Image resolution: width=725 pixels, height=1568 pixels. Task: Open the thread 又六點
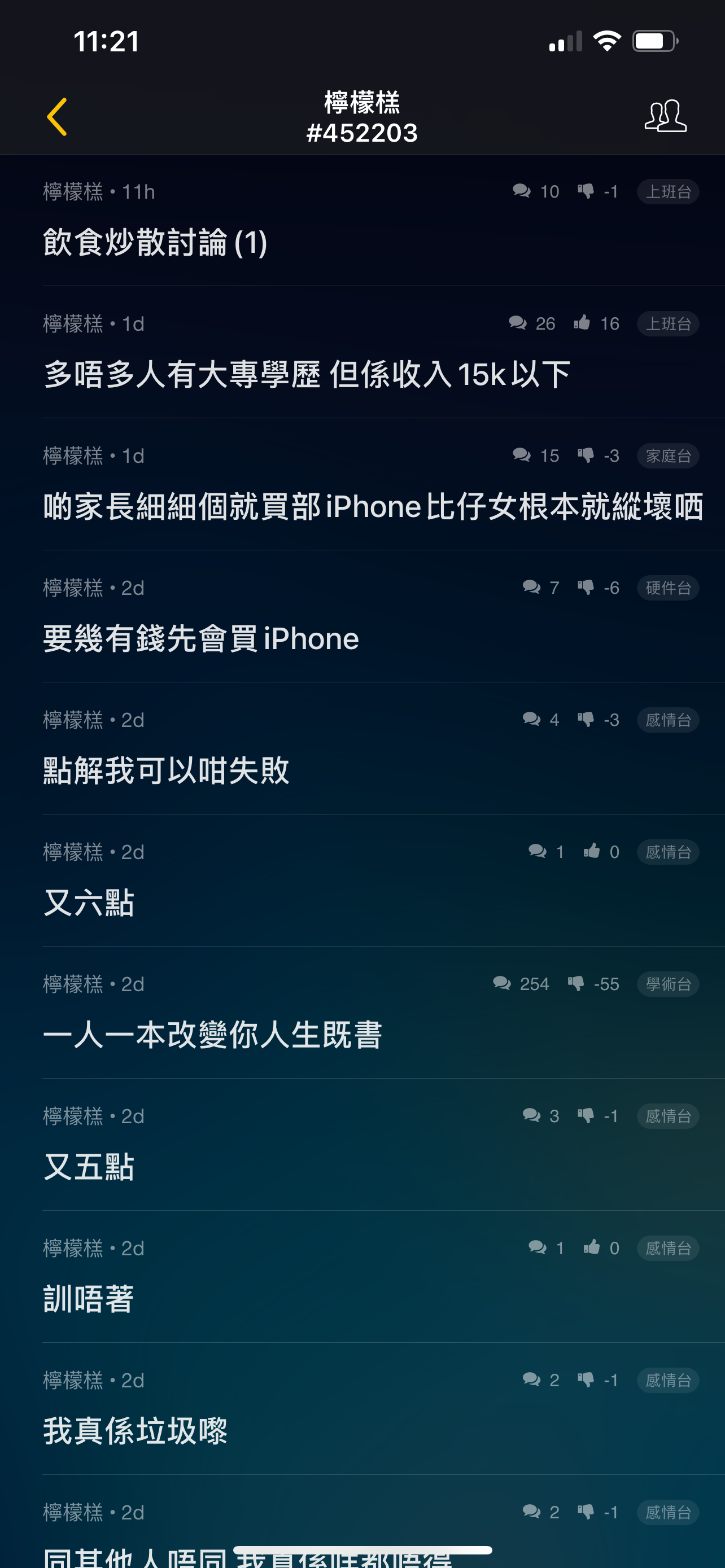click(362, 881)
